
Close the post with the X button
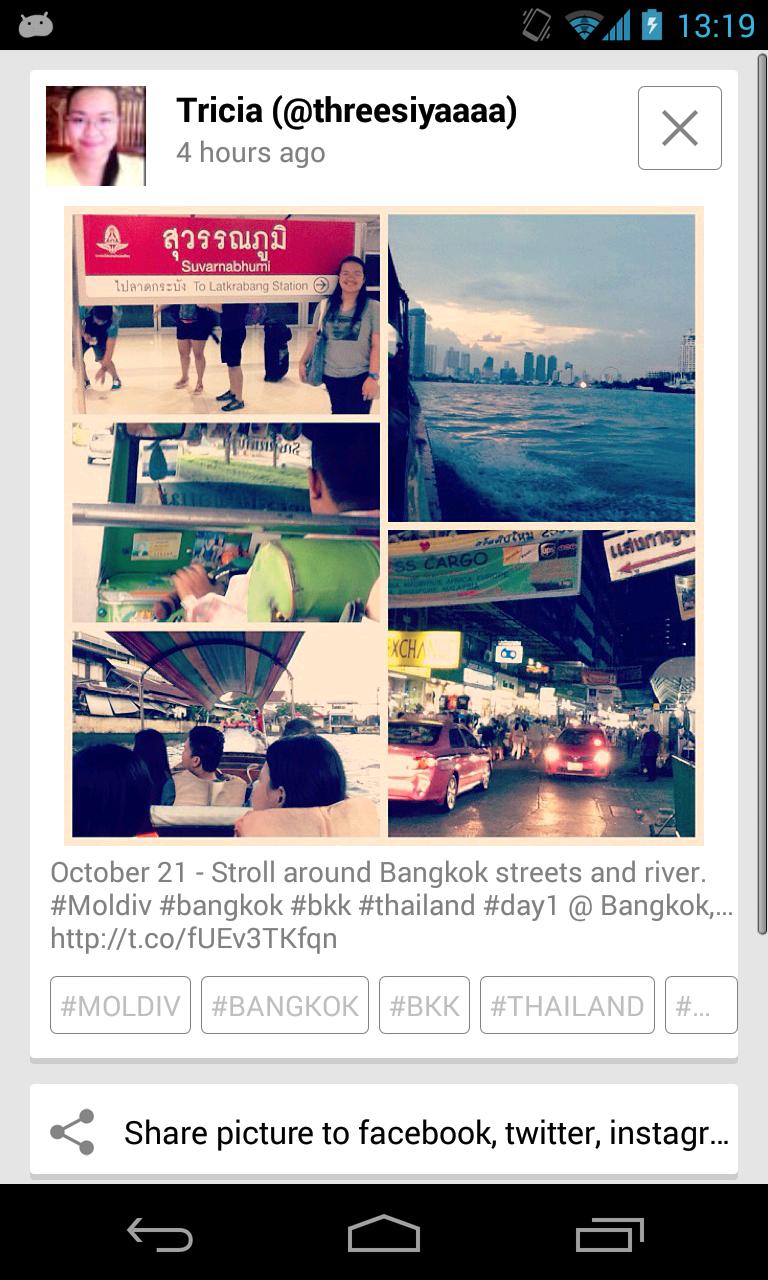click(x=679, y=128)
